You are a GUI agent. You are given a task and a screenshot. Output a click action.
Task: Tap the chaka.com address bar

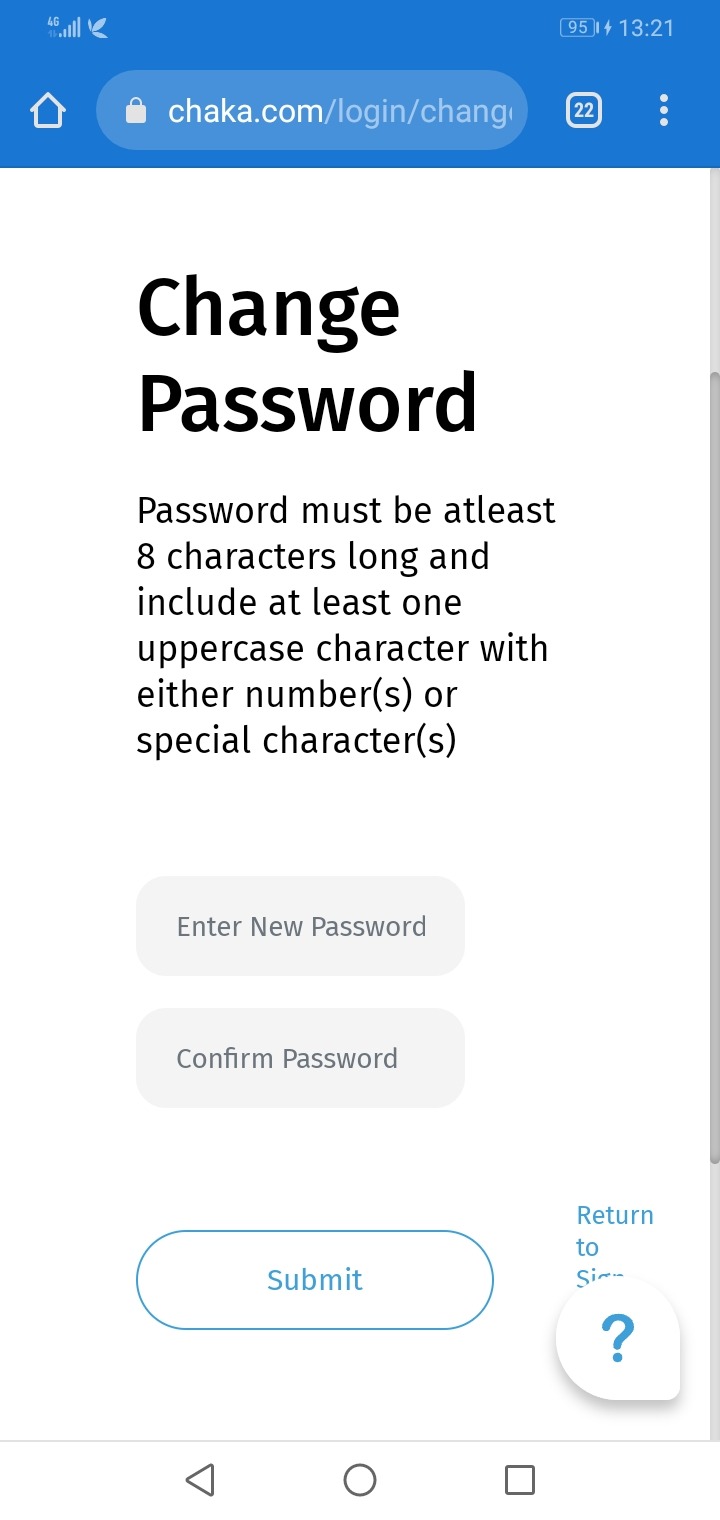[311, 110]
